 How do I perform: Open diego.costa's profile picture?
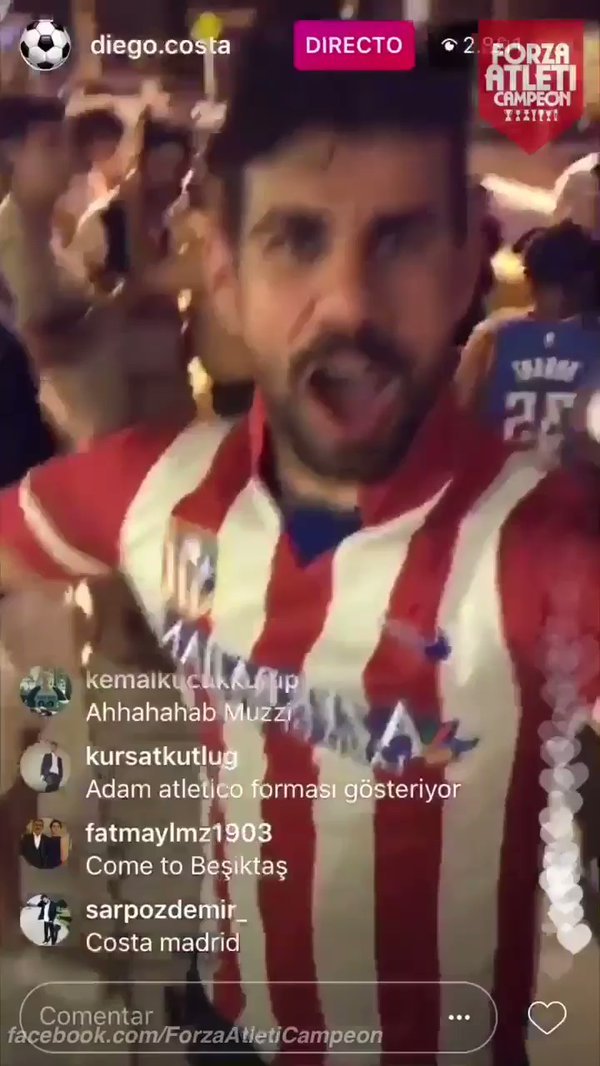(45, 45)
